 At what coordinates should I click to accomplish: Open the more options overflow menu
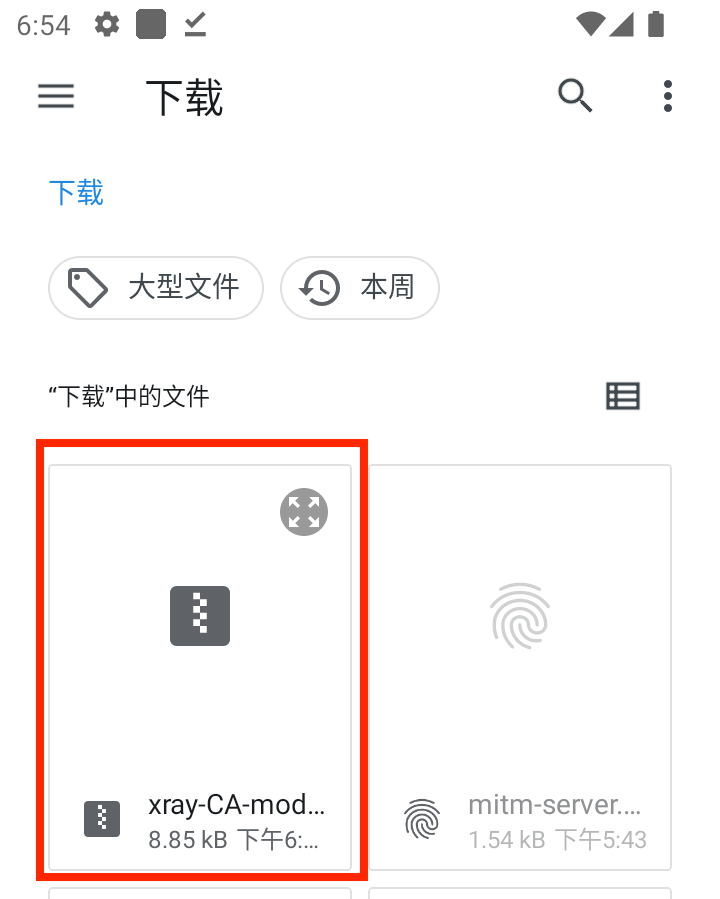tap(667, 96)
